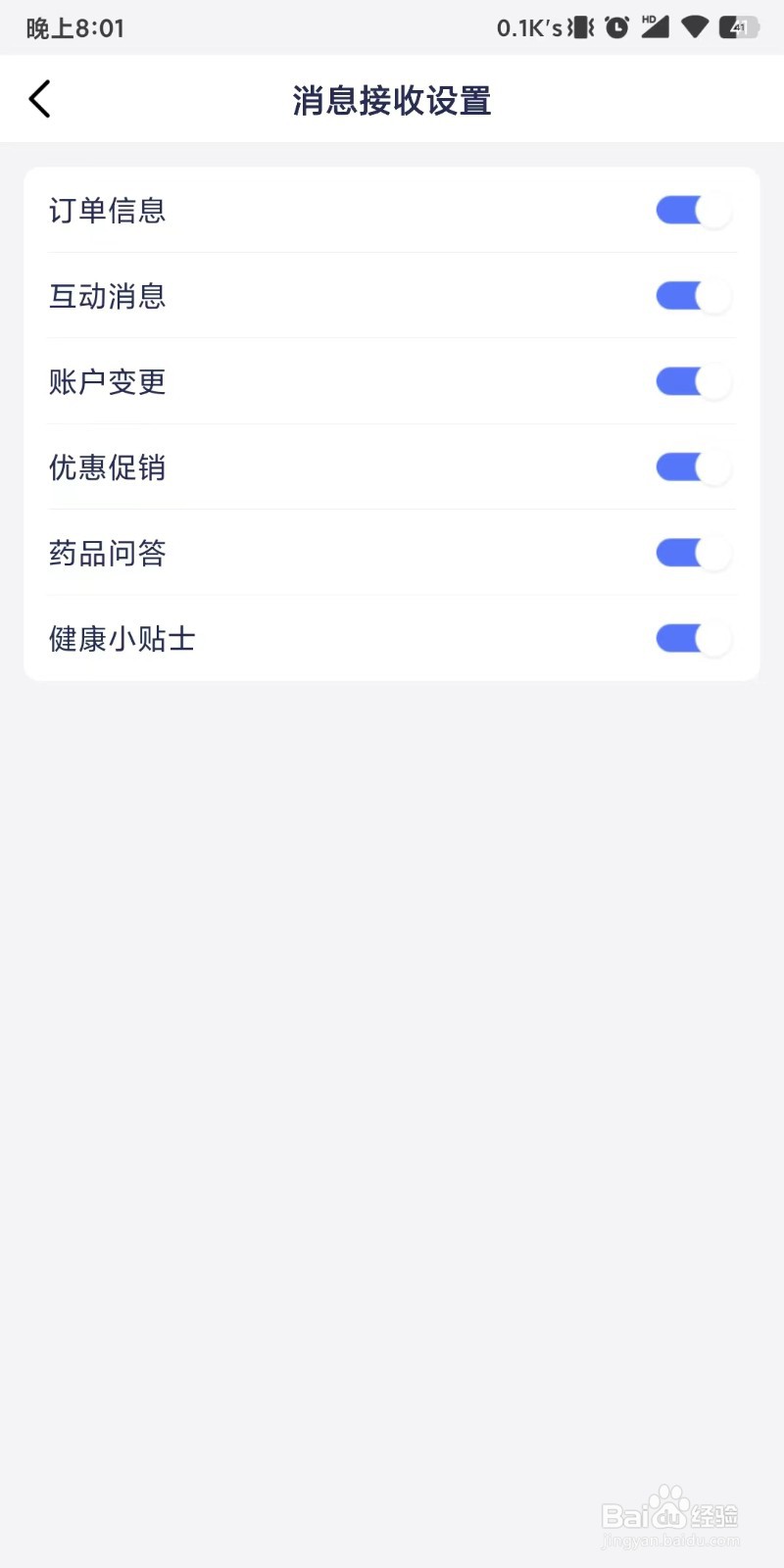
Task: Tap the 健康小贴士 text label
Action: point(122,638)
